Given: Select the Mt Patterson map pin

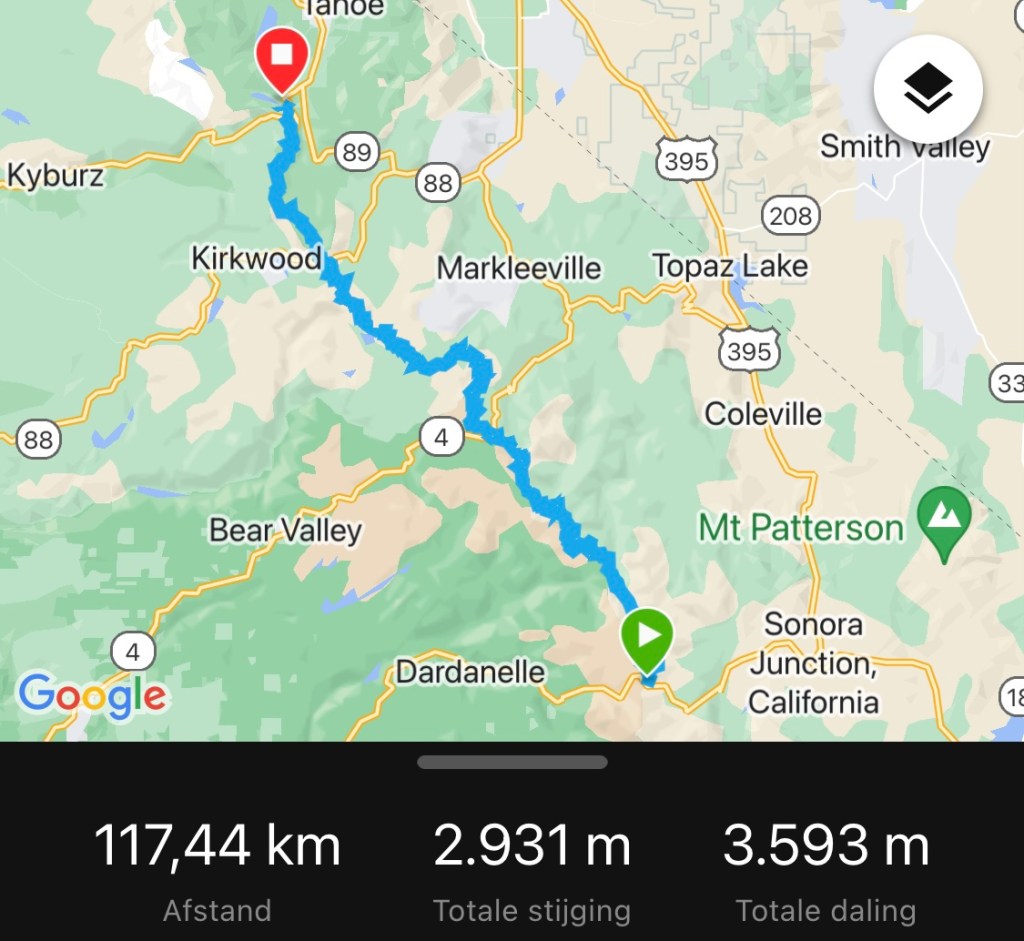Looking at the screenshot, I should click(x=945, y=520).
